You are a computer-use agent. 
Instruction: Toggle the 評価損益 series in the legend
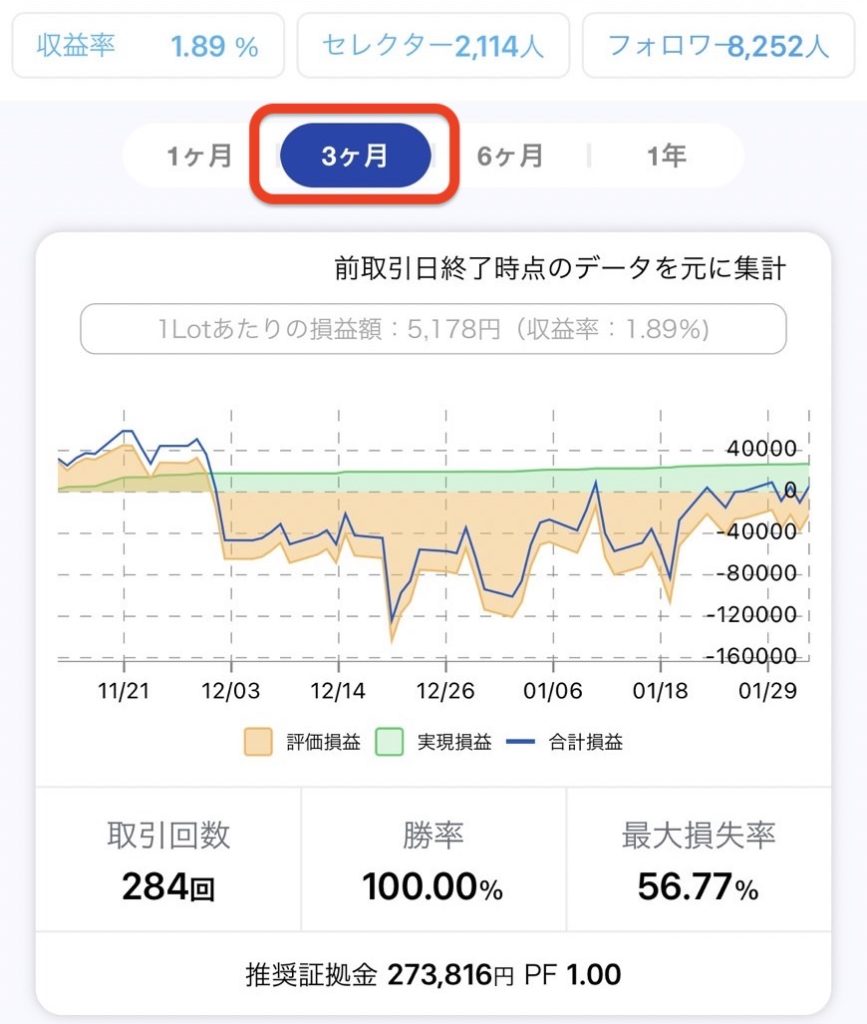point(302,742)
